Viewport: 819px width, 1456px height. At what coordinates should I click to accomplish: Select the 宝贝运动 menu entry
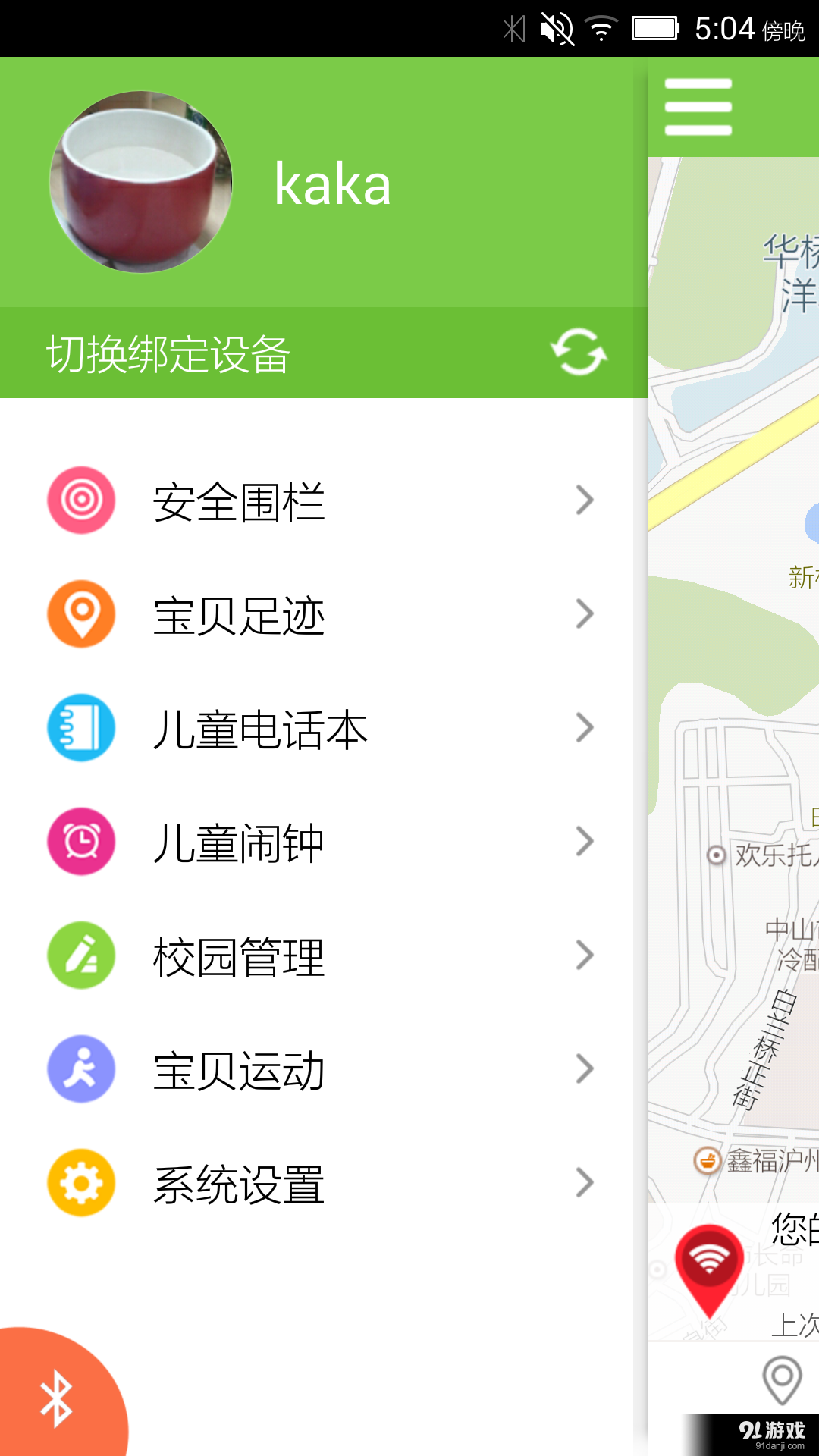point(239,1069)
